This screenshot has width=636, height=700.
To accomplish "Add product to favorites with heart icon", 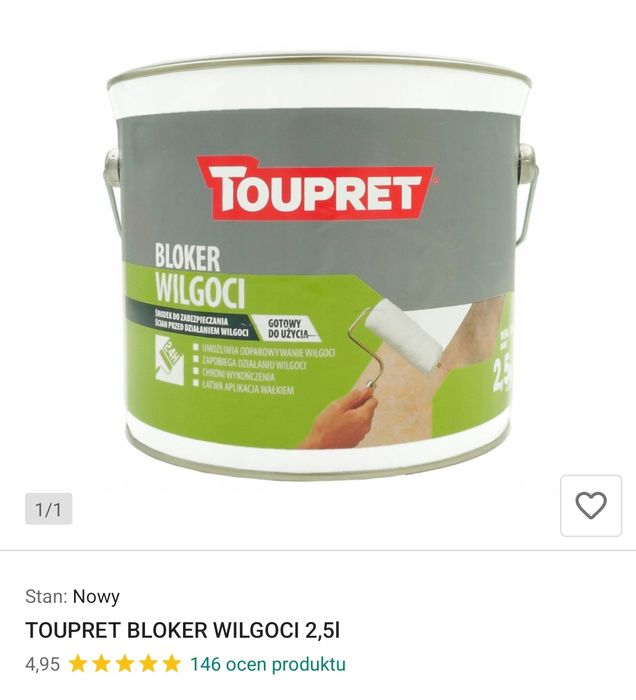I will [590, 506].
